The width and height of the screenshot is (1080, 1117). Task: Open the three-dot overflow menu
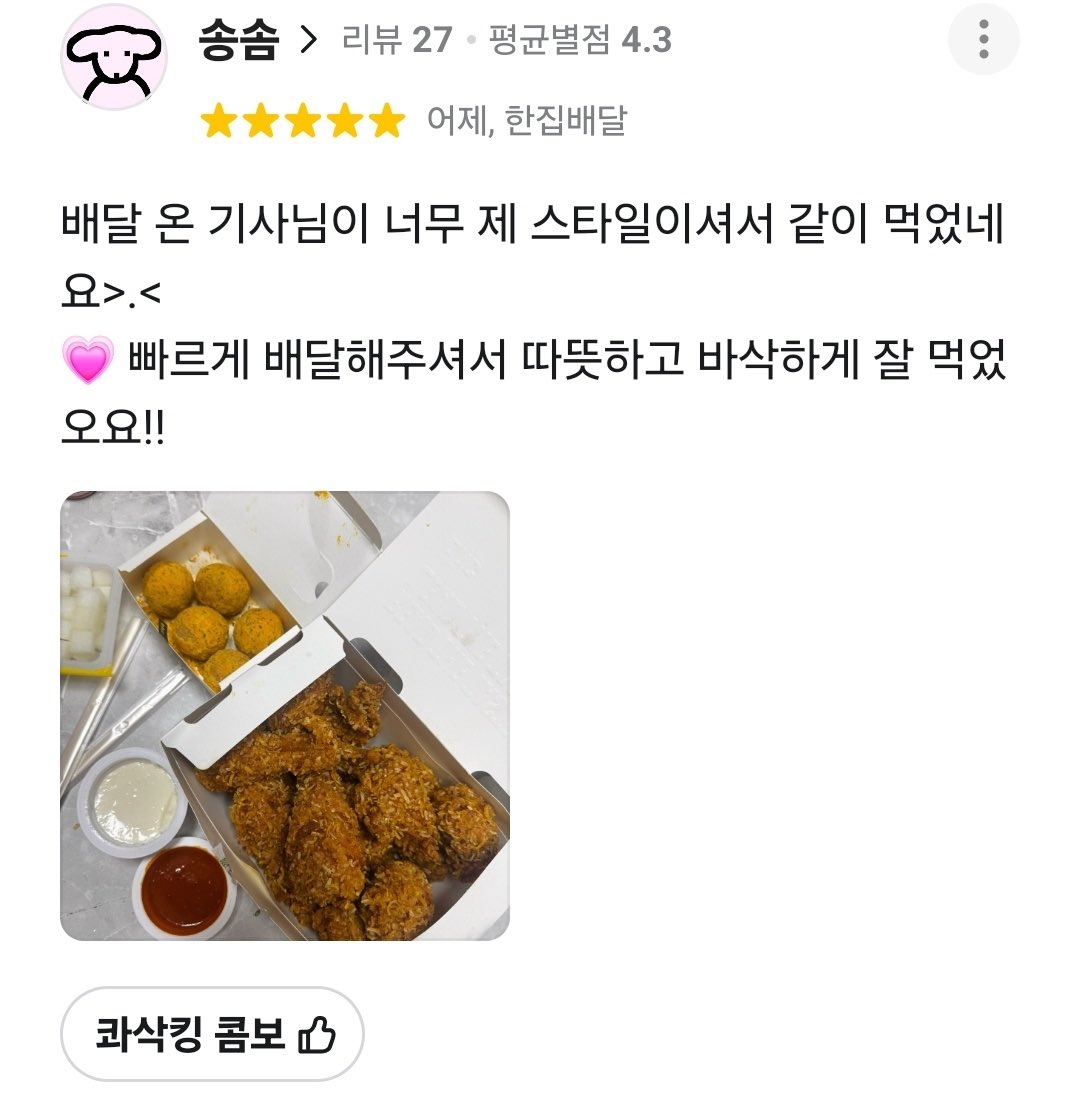(983, 40)
